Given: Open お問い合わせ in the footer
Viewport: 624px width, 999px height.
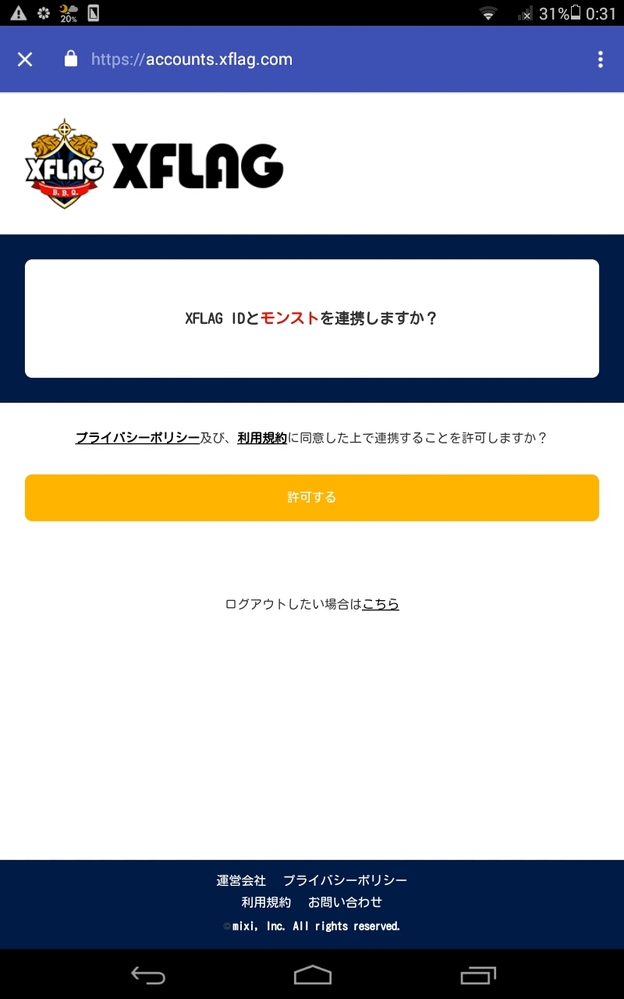Looking at the screenshot, I should coord(345,903).
